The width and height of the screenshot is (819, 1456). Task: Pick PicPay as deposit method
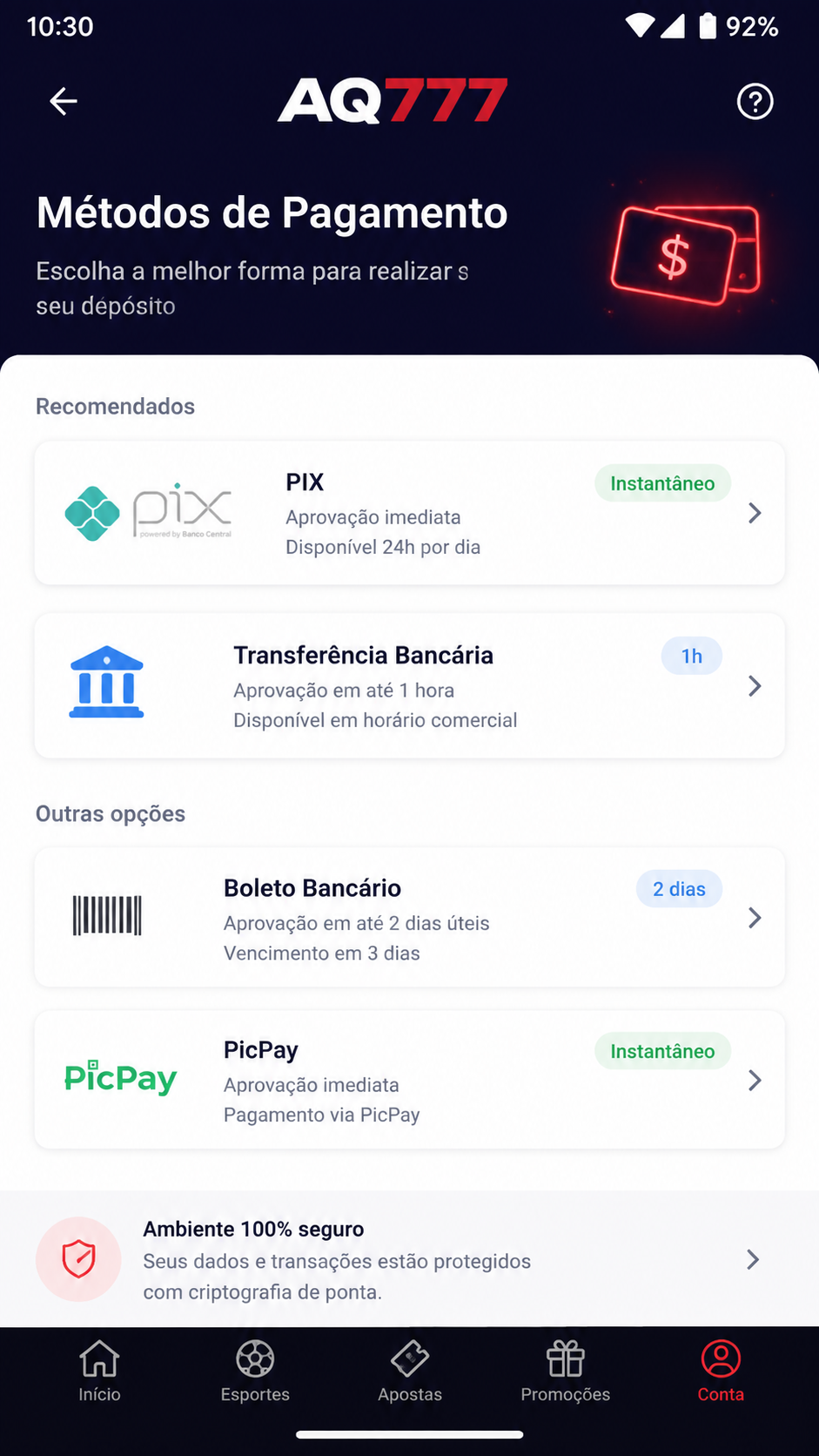pyautogui.click(x=409, y=1080)
